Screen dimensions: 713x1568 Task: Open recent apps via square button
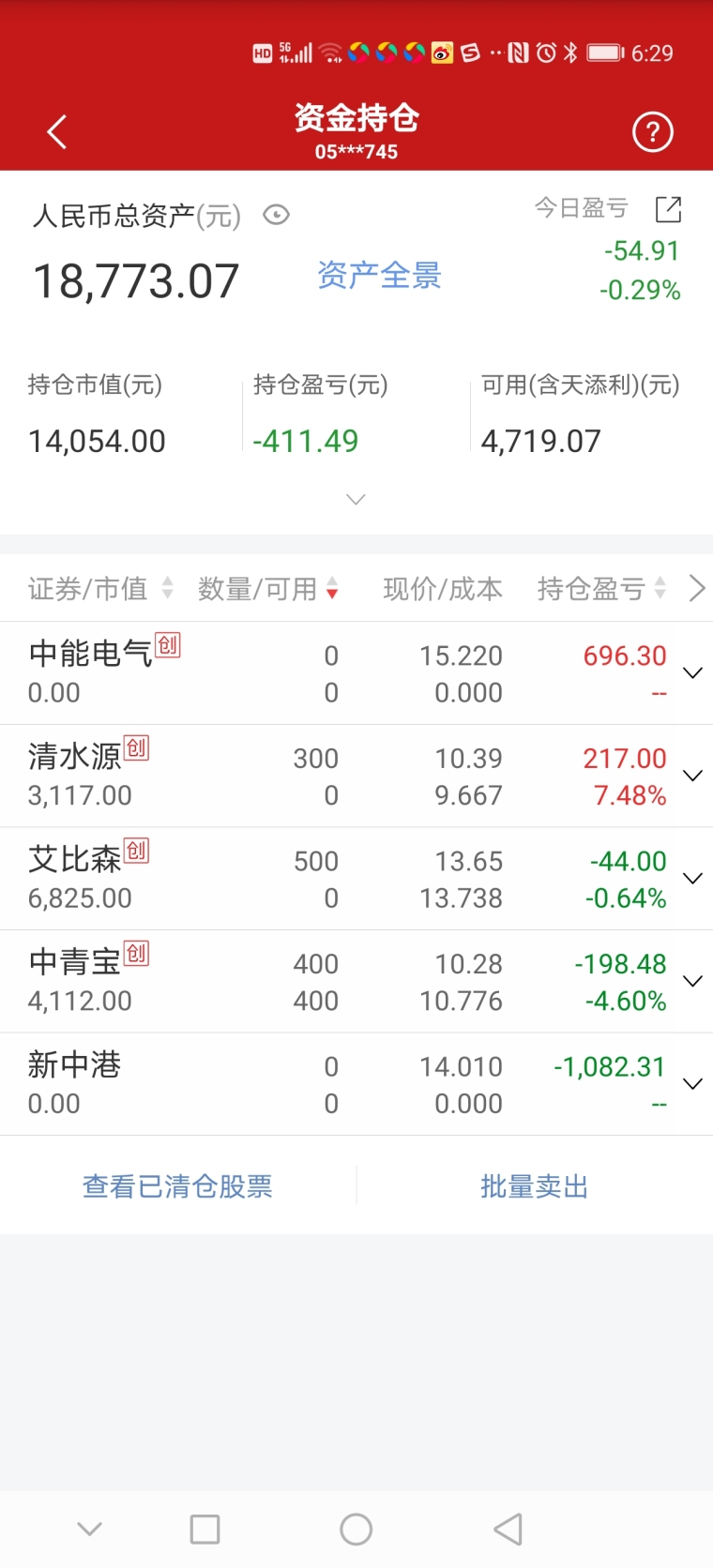(205, 1530)
